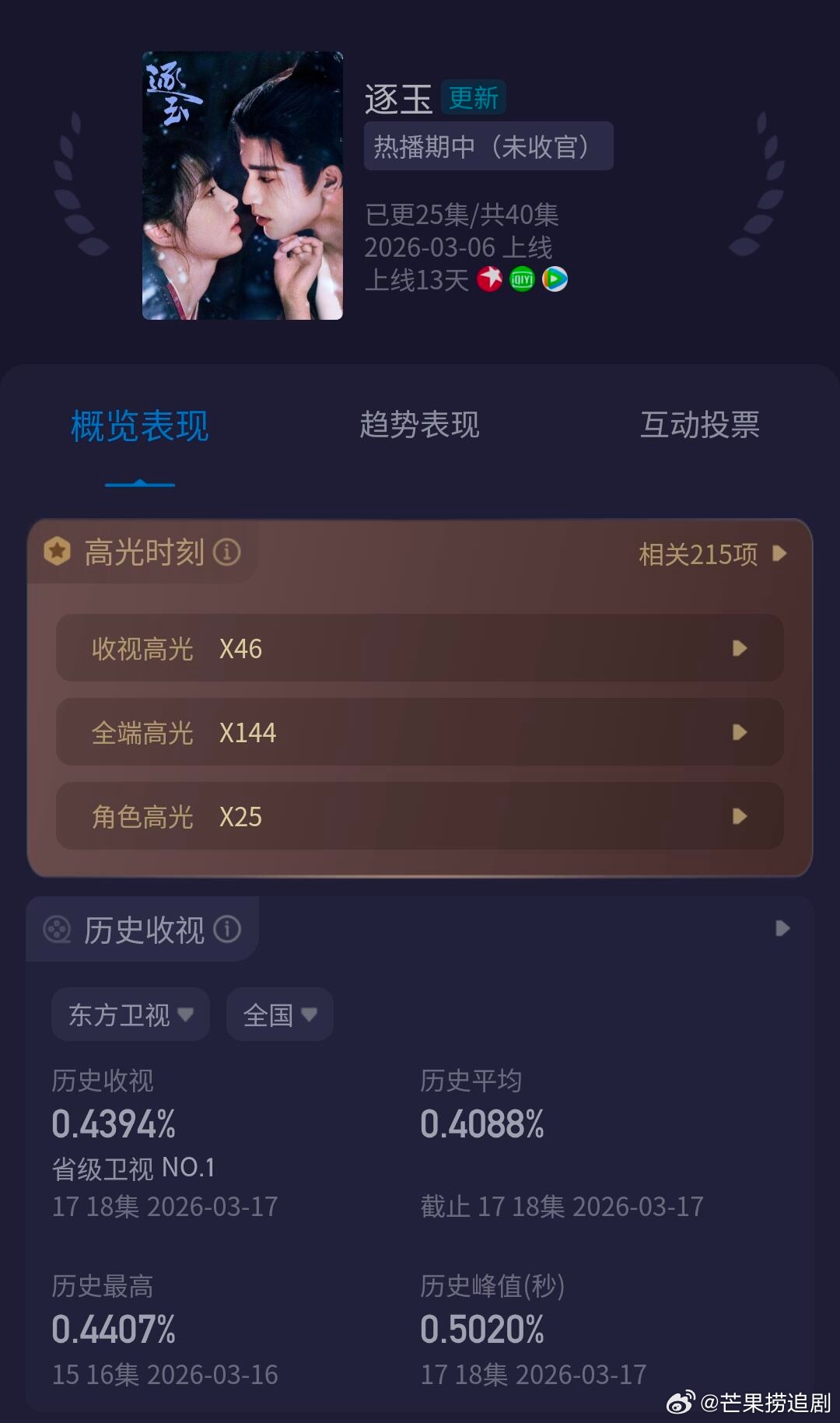
Task: Switch to the 趋势表现 tab
Action: [420, 426]
